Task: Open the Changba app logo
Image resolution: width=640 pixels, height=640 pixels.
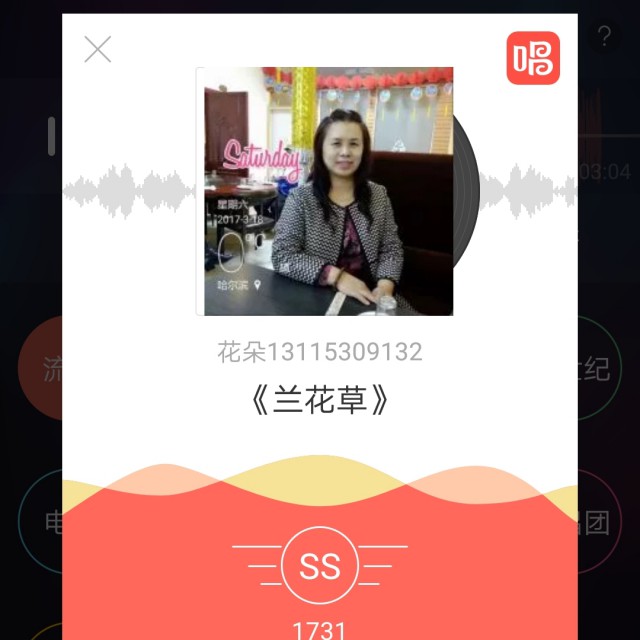Action: coord(532,57)
